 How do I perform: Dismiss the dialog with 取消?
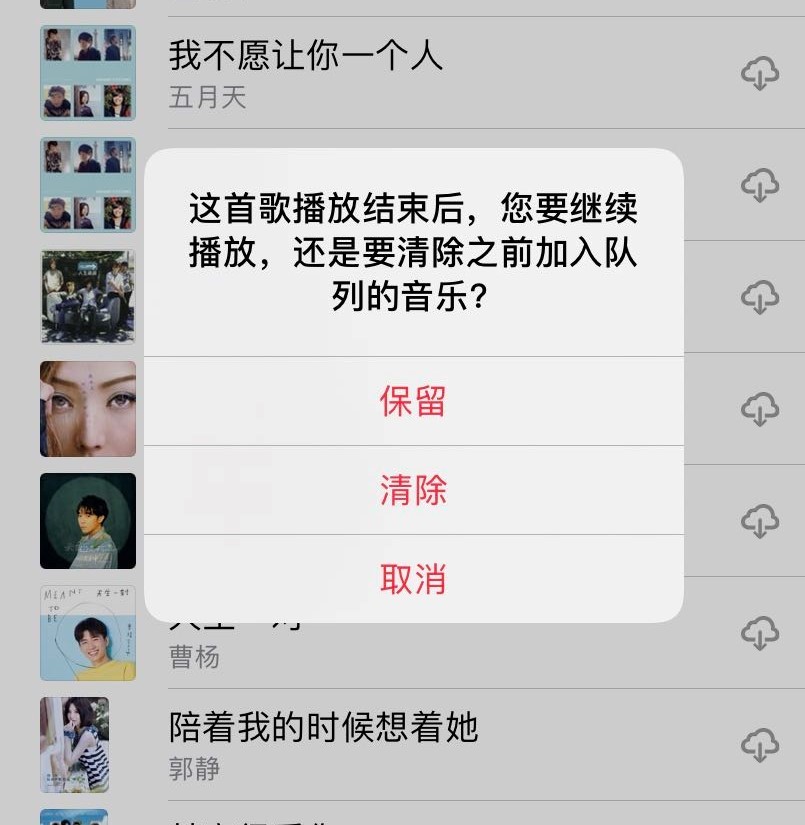click(413, 579)
